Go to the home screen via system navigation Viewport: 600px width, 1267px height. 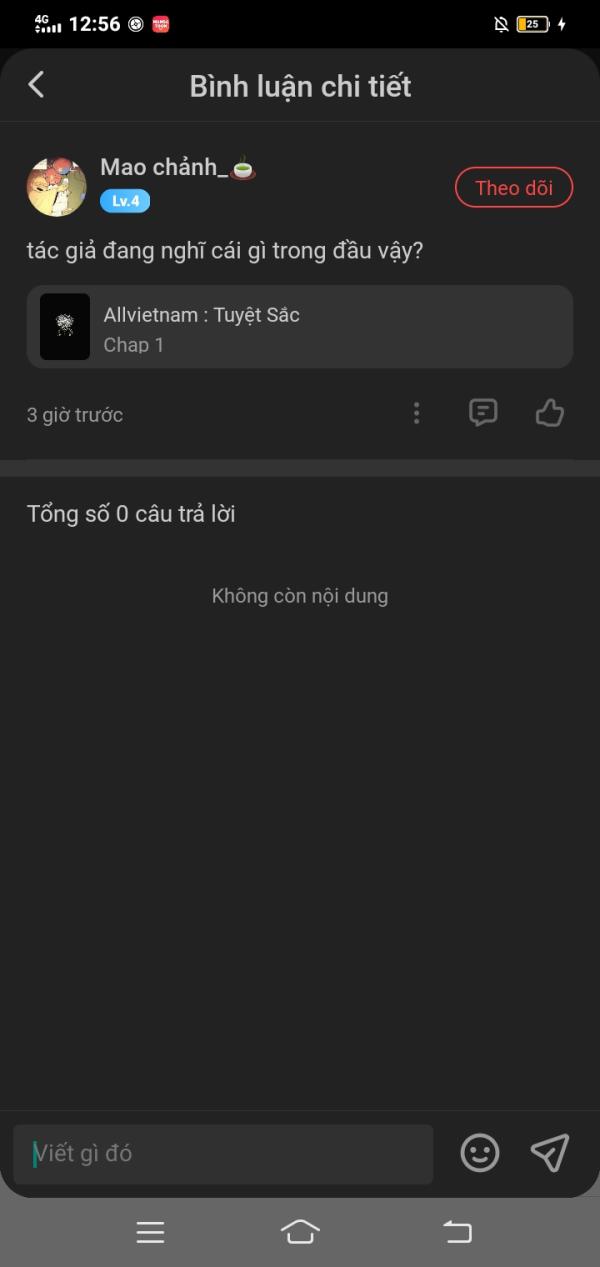(300, 1232)
